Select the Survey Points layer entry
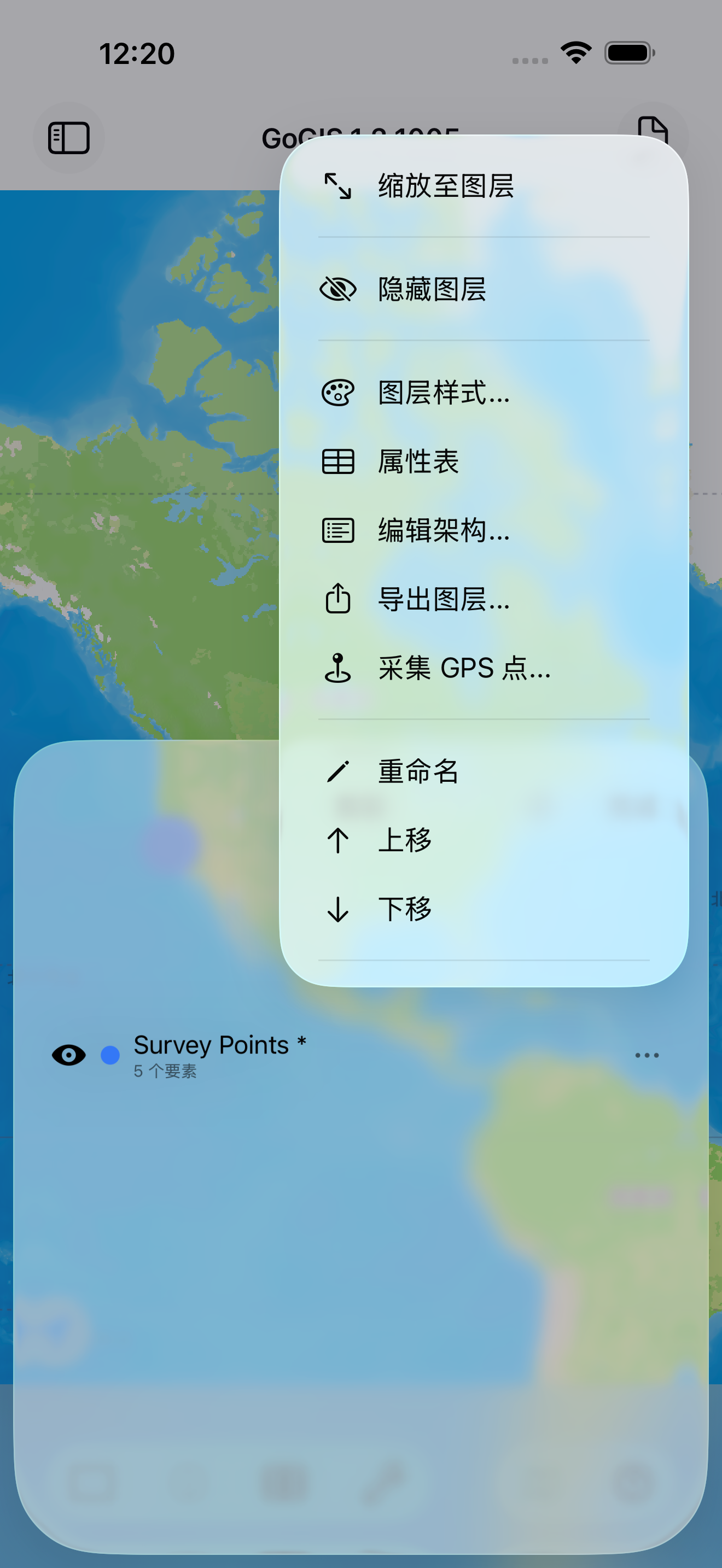This screenshot has height=1568, width=722. click(x=219, y=1046)
